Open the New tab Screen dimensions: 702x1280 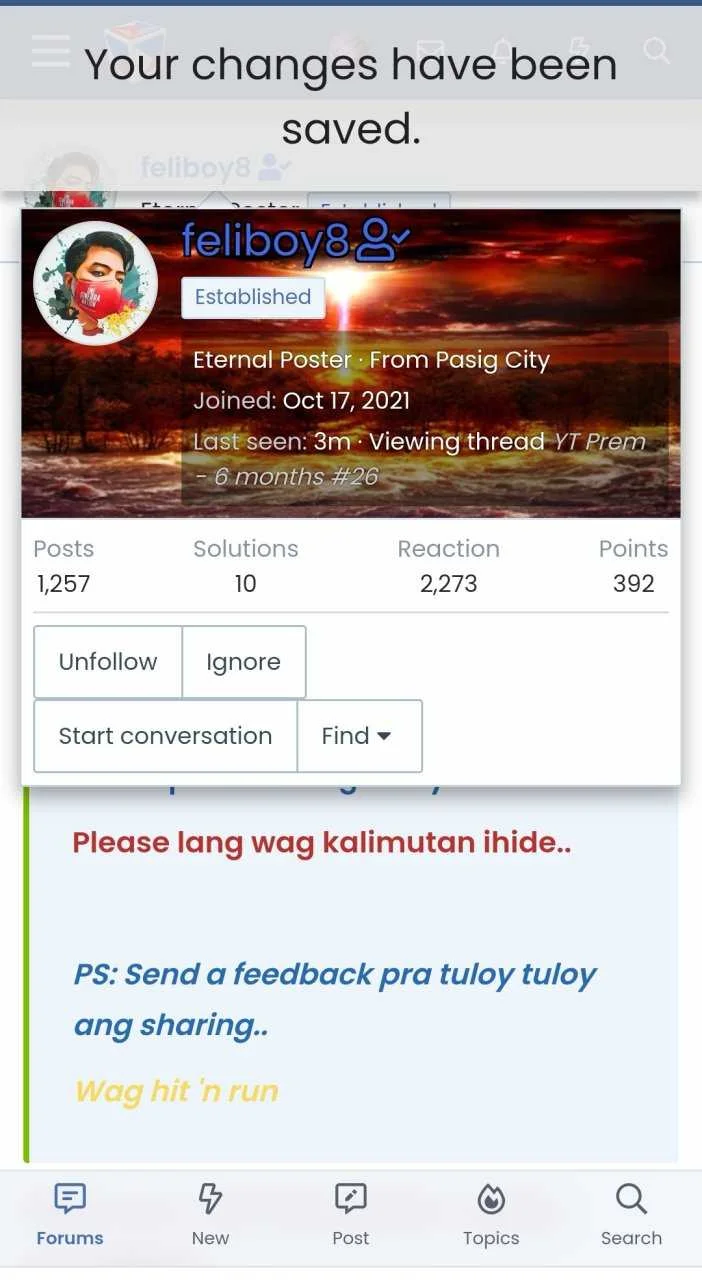(210, 1213)
